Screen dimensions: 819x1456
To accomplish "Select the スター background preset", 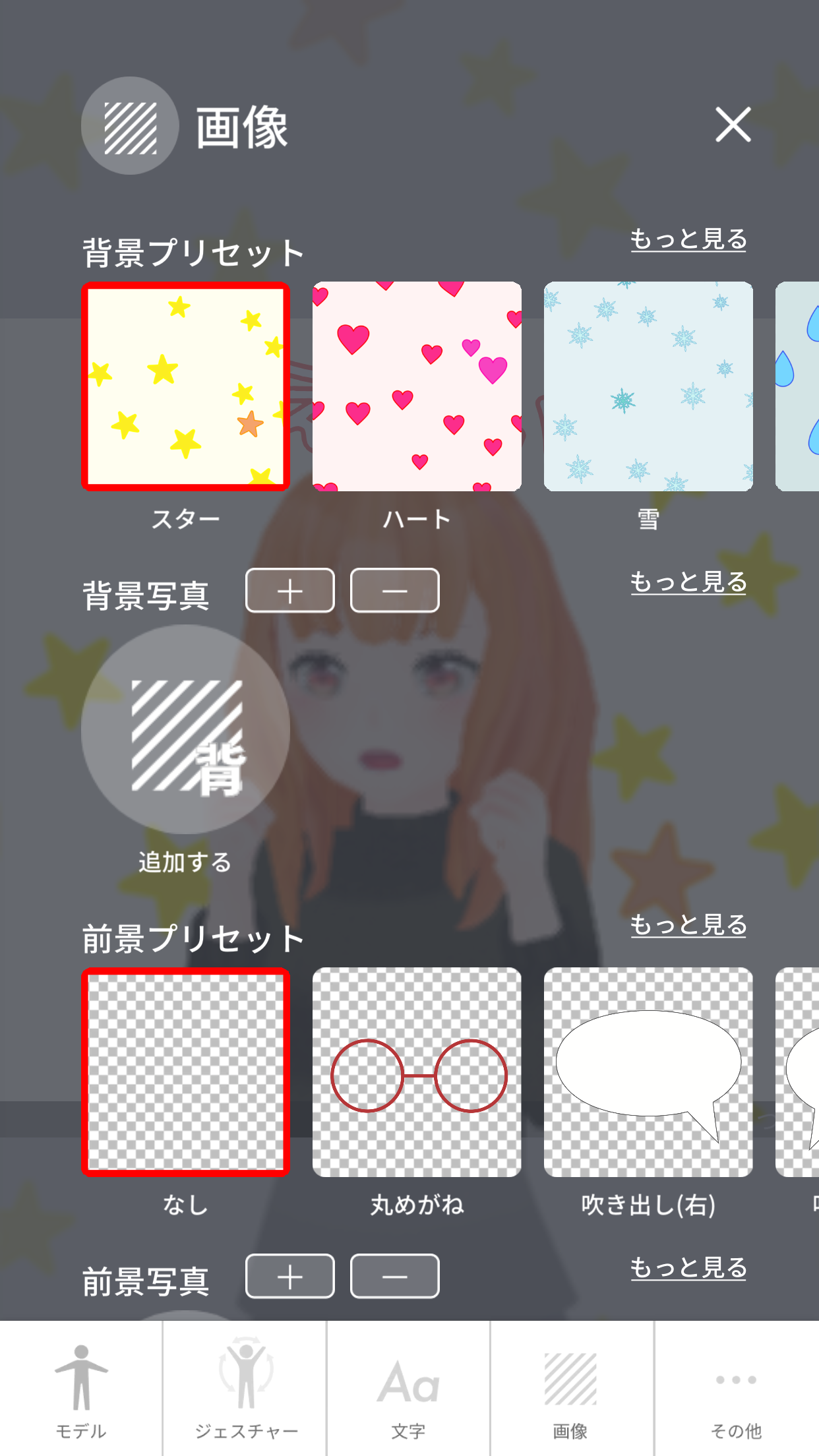I will pyautogui.click(x=185, y=387).
